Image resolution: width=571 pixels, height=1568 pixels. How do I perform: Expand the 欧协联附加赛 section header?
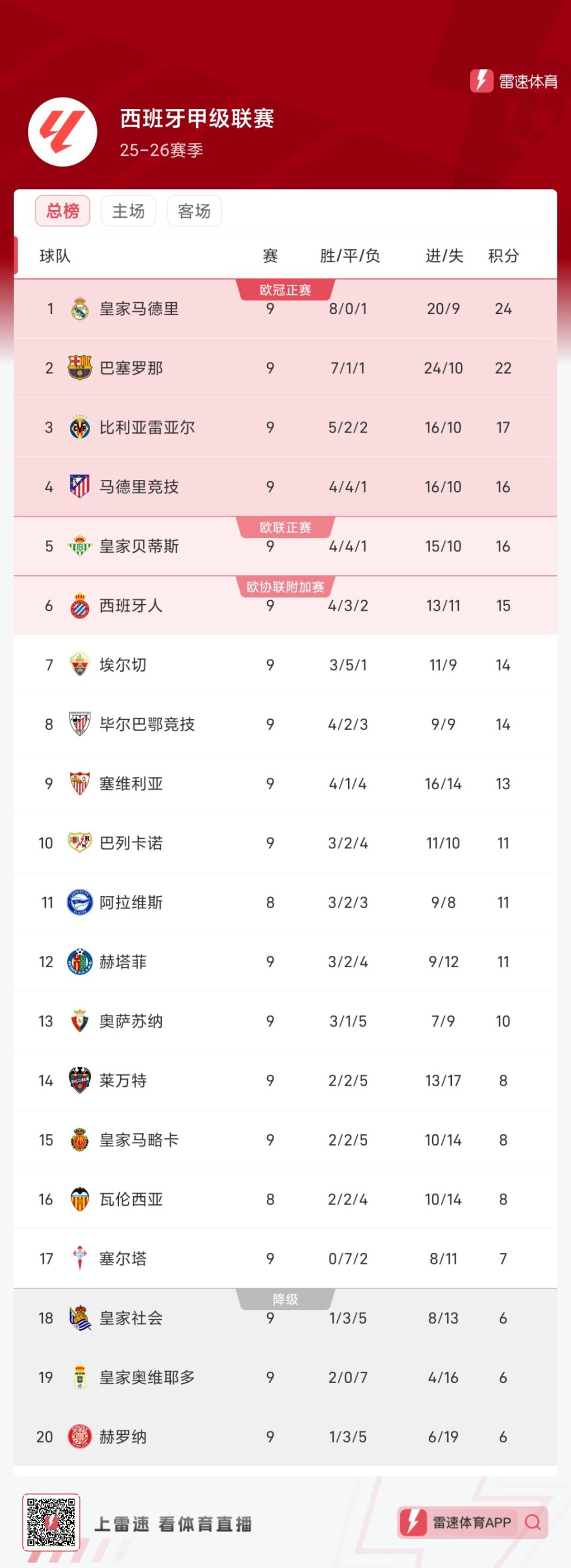point(285,587)
